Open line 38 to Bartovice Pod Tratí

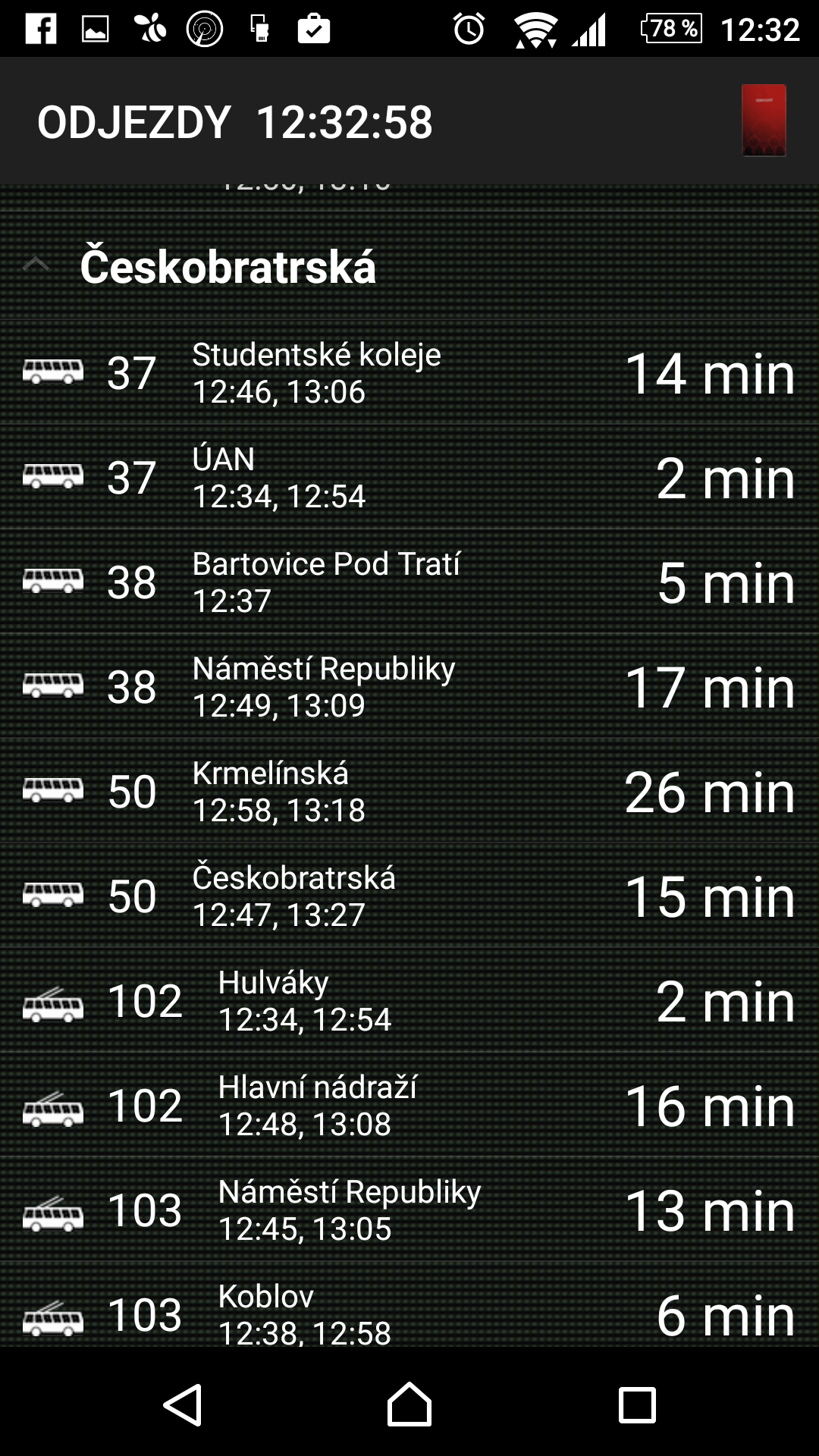tap(409, 582)
